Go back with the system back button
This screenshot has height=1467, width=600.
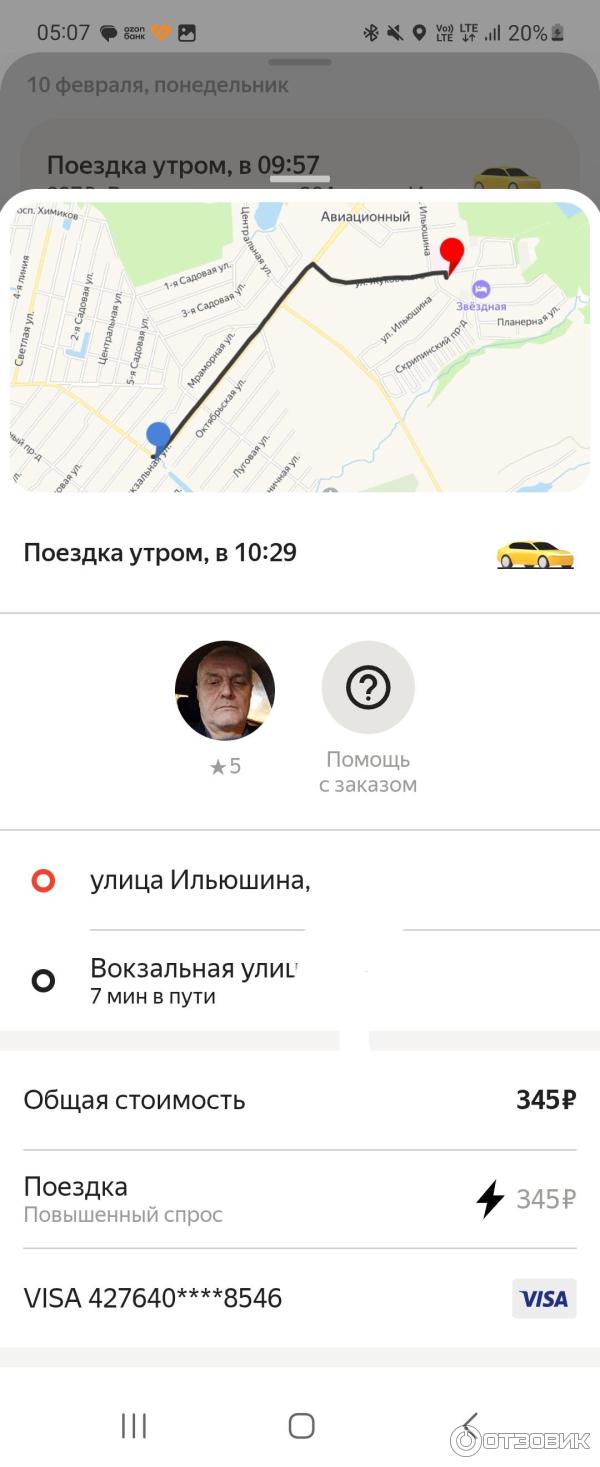pyautogui.click(x=468, y=1425)
